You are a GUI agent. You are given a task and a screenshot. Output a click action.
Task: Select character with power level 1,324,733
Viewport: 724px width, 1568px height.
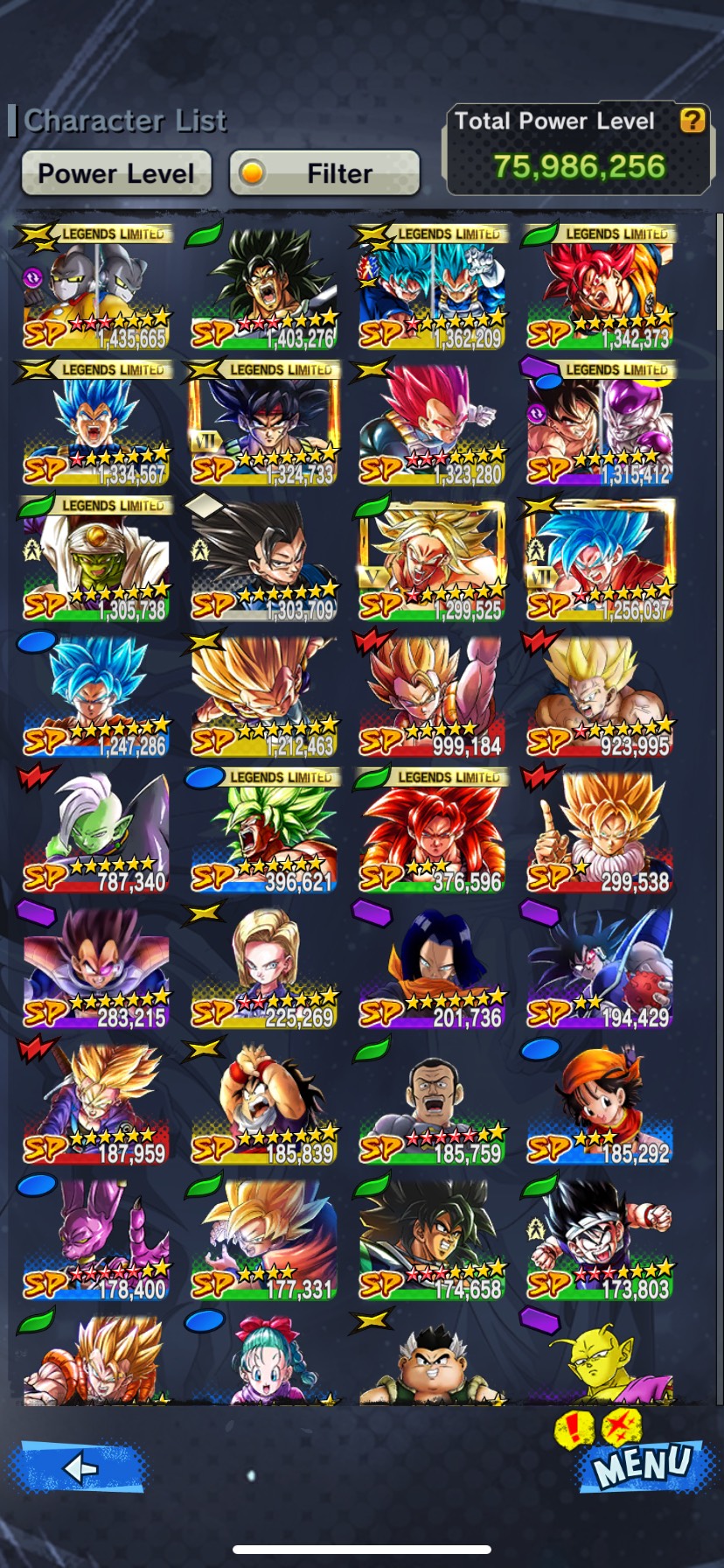263,423
